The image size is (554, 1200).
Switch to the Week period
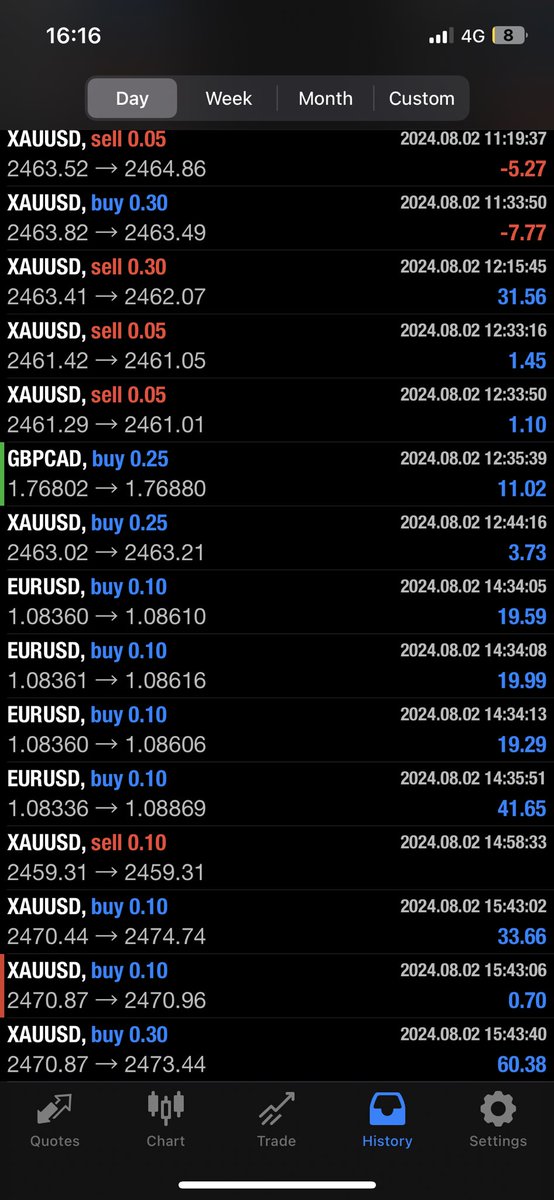point(229,99)
